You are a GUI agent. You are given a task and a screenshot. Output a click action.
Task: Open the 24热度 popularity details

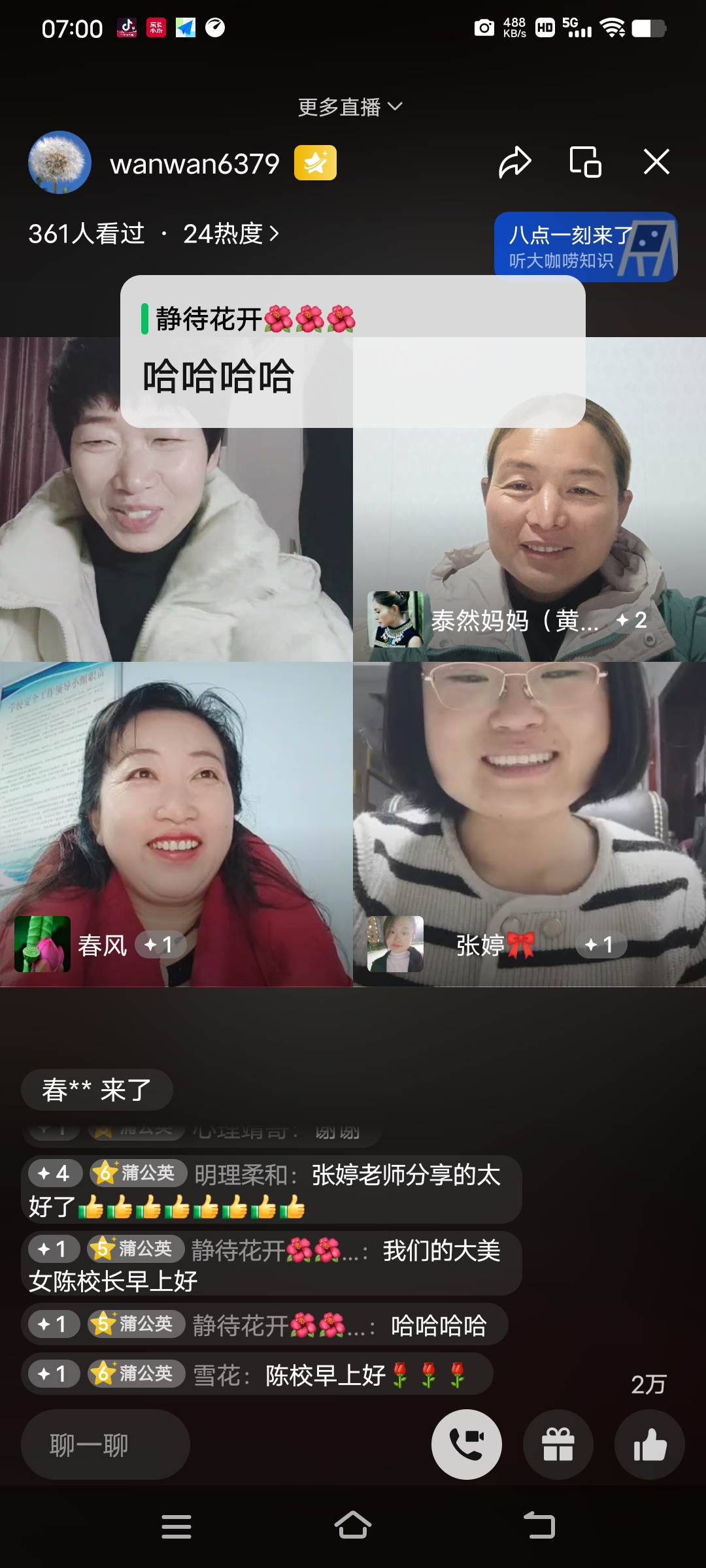[x=231, y=234]
